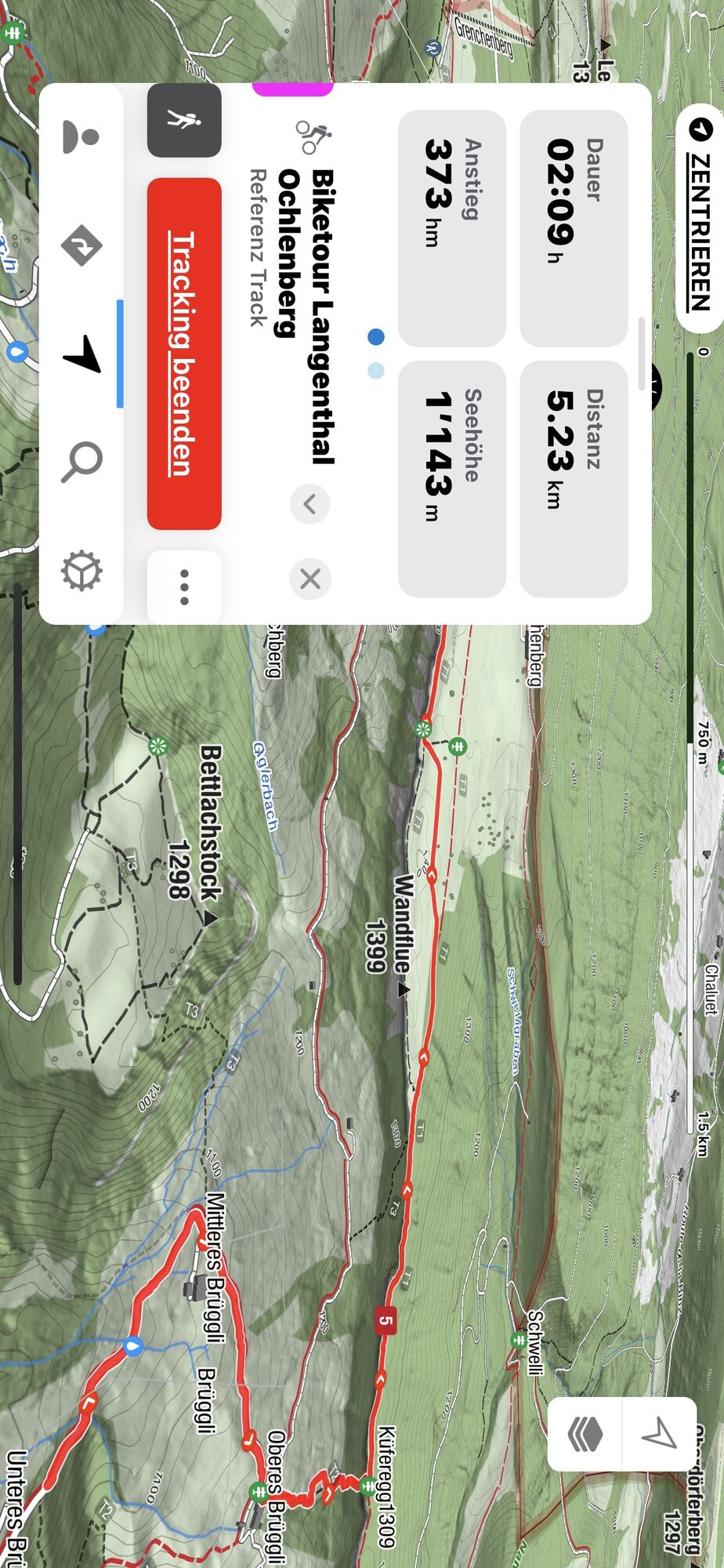Tap the location arrow map button
Image resolution: width=724 pixels, height=1568 pixels.
[x=659, y=1434]
